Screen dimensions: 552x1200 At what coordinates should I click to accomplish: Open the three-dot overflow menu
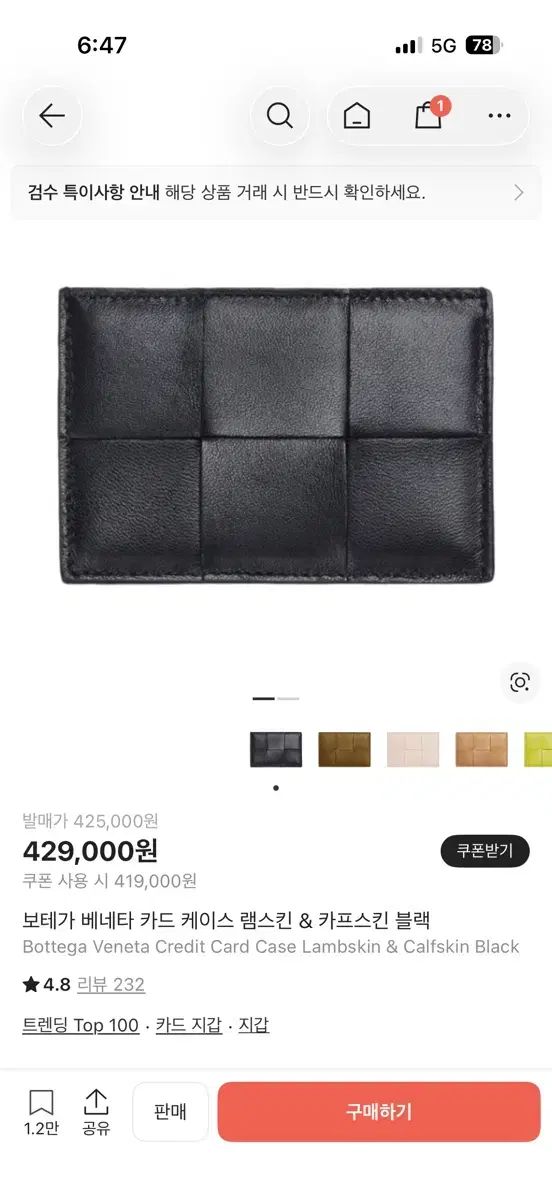pyautogui.click(x=499, y=116)
